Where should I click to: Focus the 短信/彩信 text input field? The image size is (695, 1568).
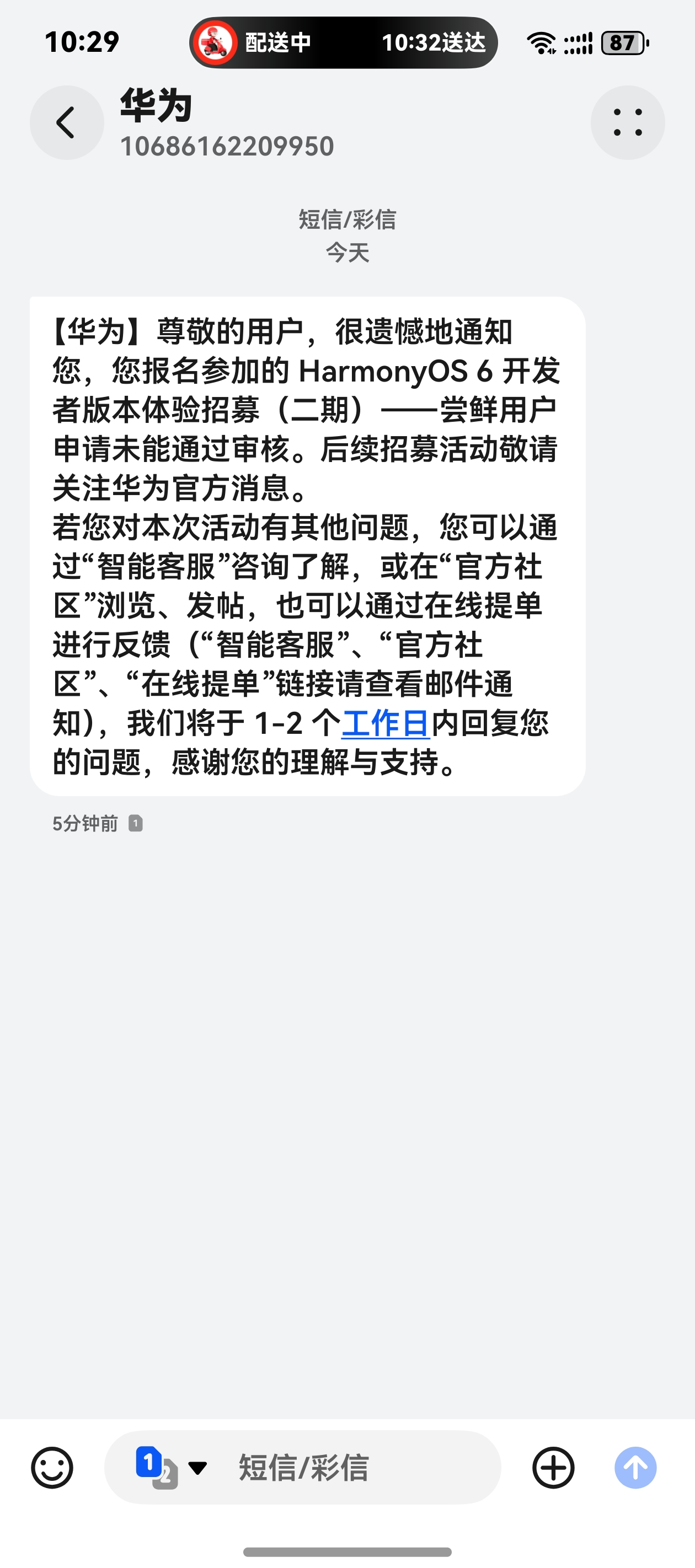click(x=353, y=1468)
